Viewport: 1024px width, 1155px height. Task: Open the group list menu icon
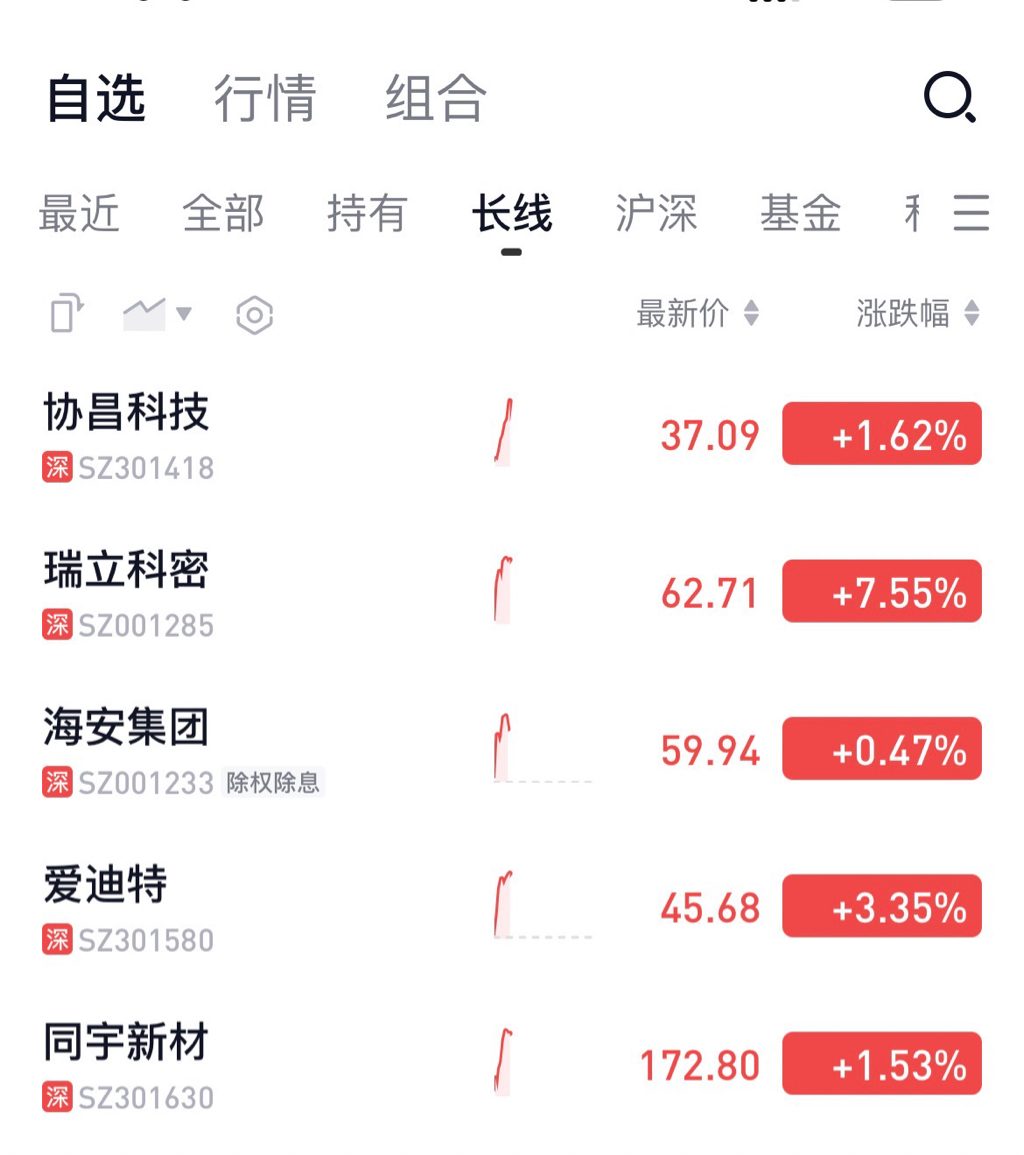[x=970, y=214]
